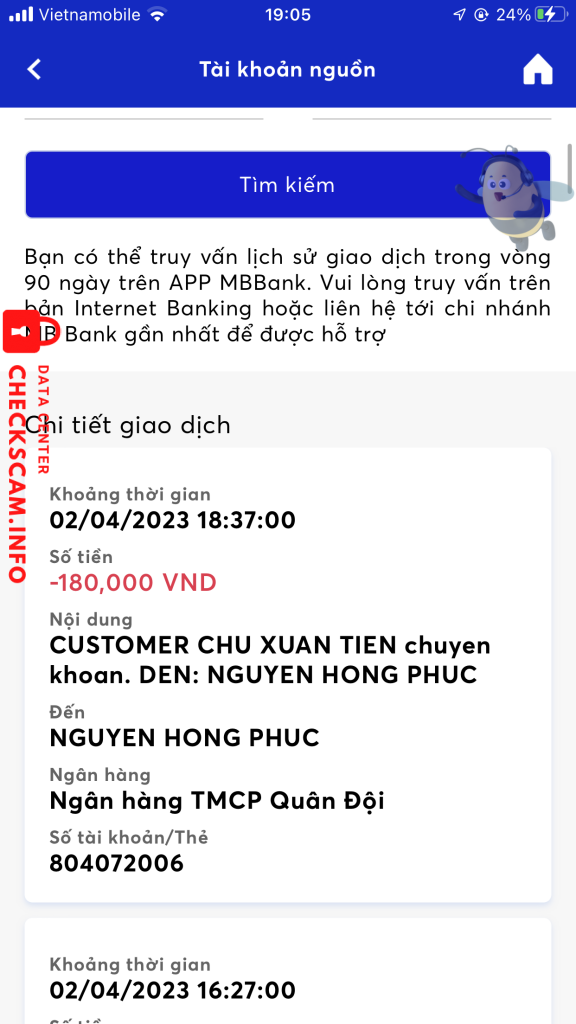Tap the Tìm kiếm search button

(x=287, y=185)
